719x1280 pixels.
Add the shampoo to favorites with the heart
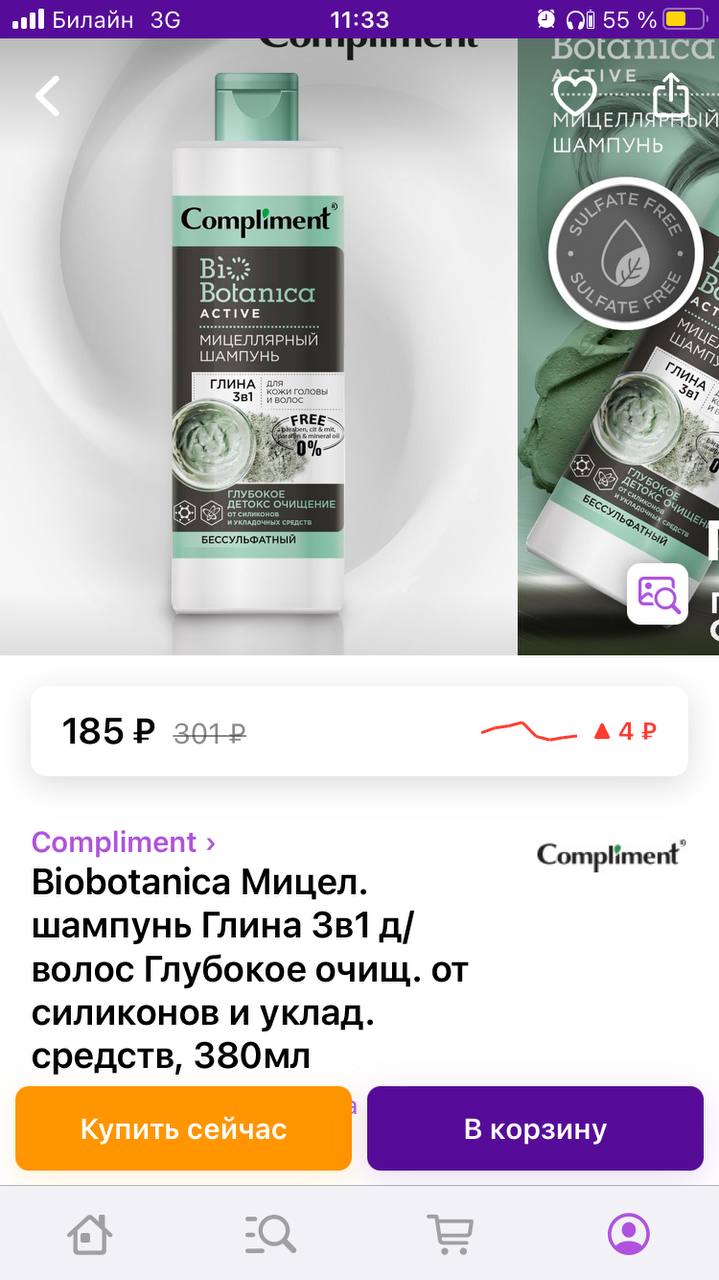[575, 96]
